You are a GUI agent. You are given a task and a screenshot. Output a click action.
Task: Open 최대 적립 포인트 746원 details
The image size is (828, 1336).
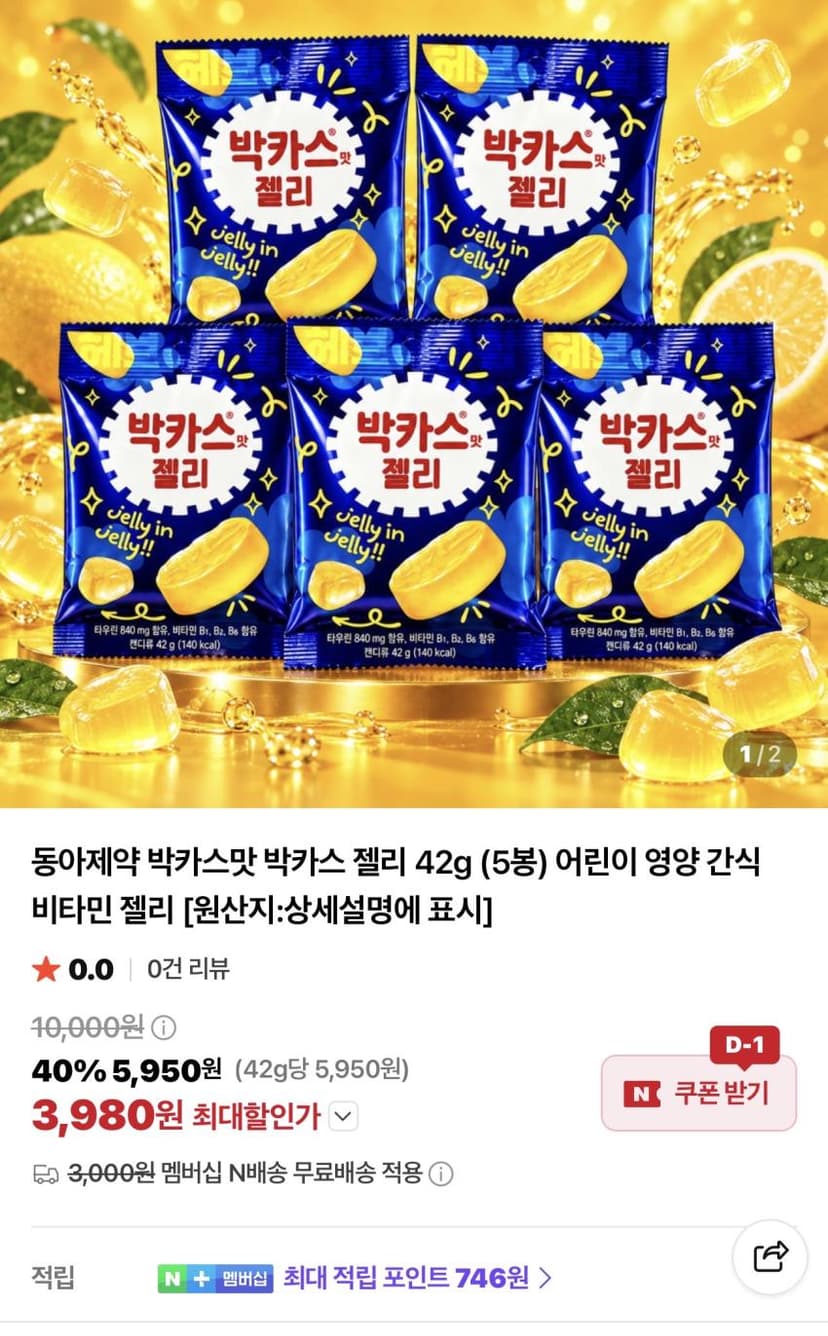click(417, 1277)
